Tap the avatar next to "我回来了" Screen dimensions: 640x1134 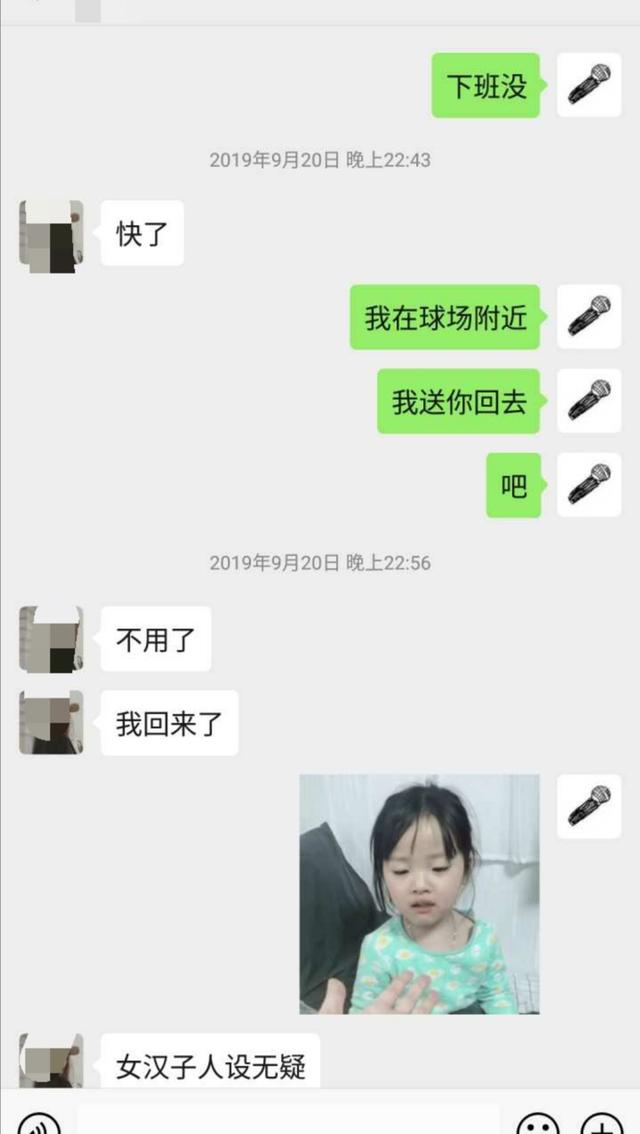point(51,722)
